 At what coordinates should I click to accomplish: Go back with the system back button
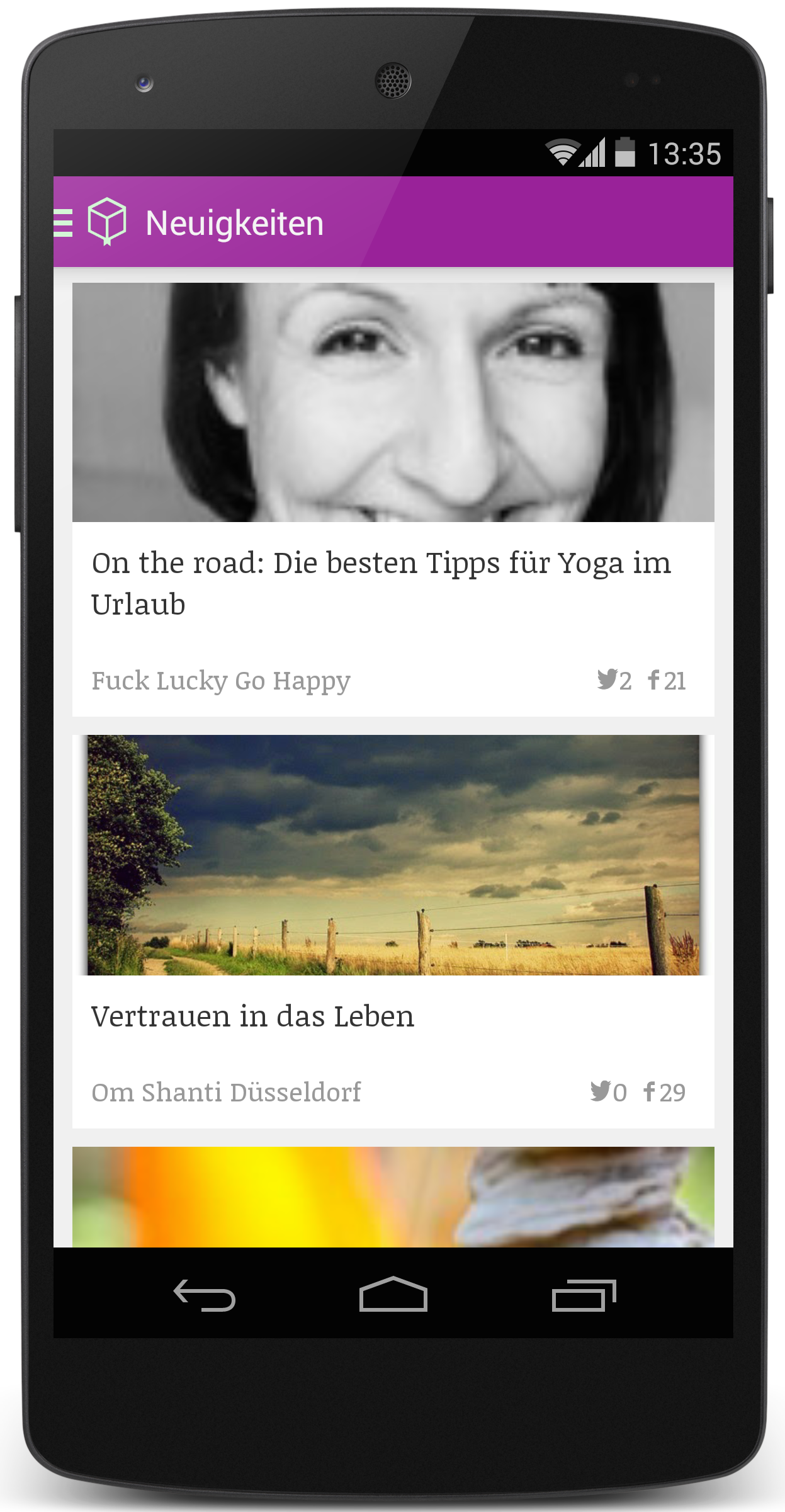pos(205,1295)
